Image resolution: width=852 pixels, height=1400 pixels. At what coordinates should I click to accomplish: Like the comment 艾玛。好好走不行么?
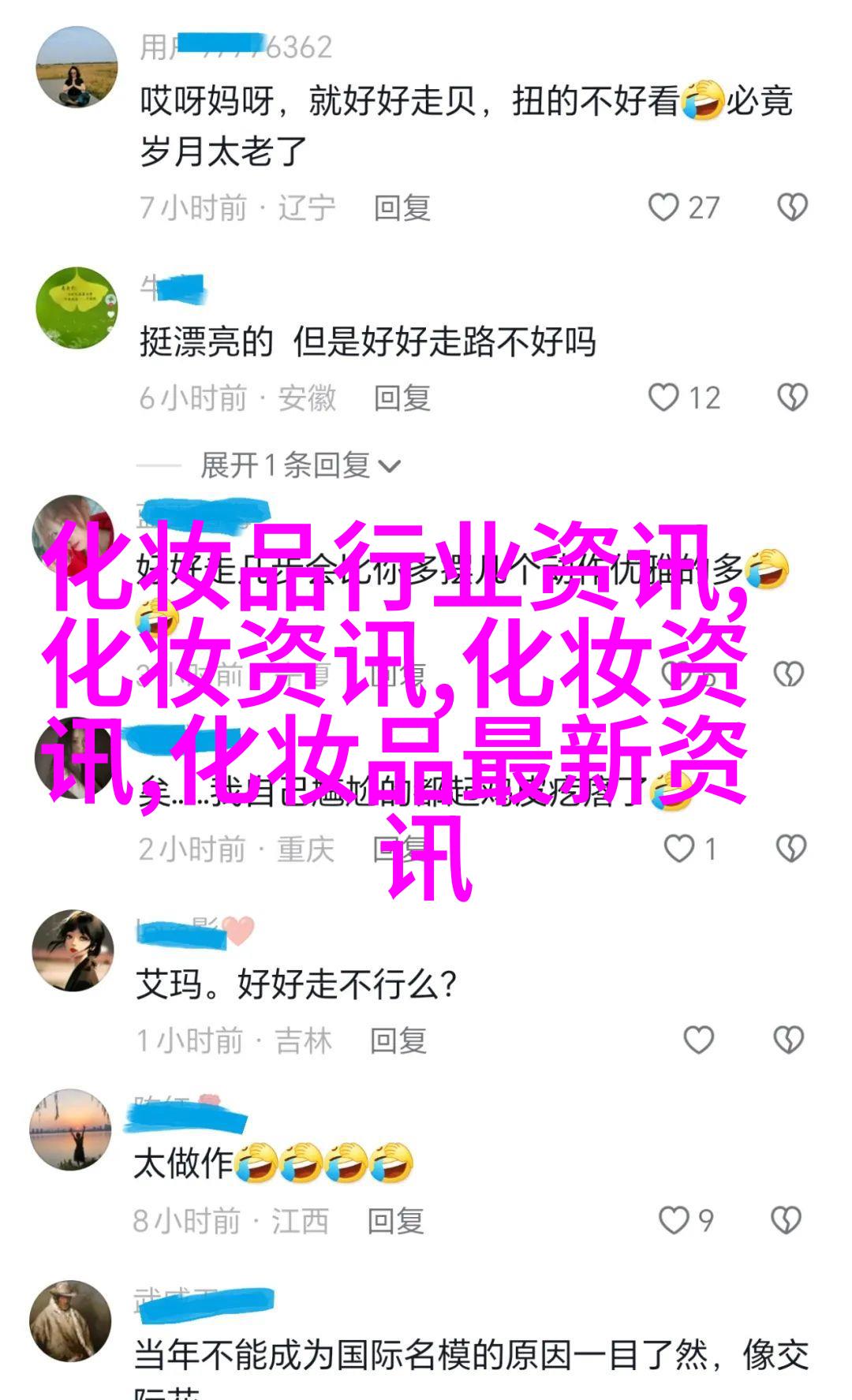point(698,1040)
